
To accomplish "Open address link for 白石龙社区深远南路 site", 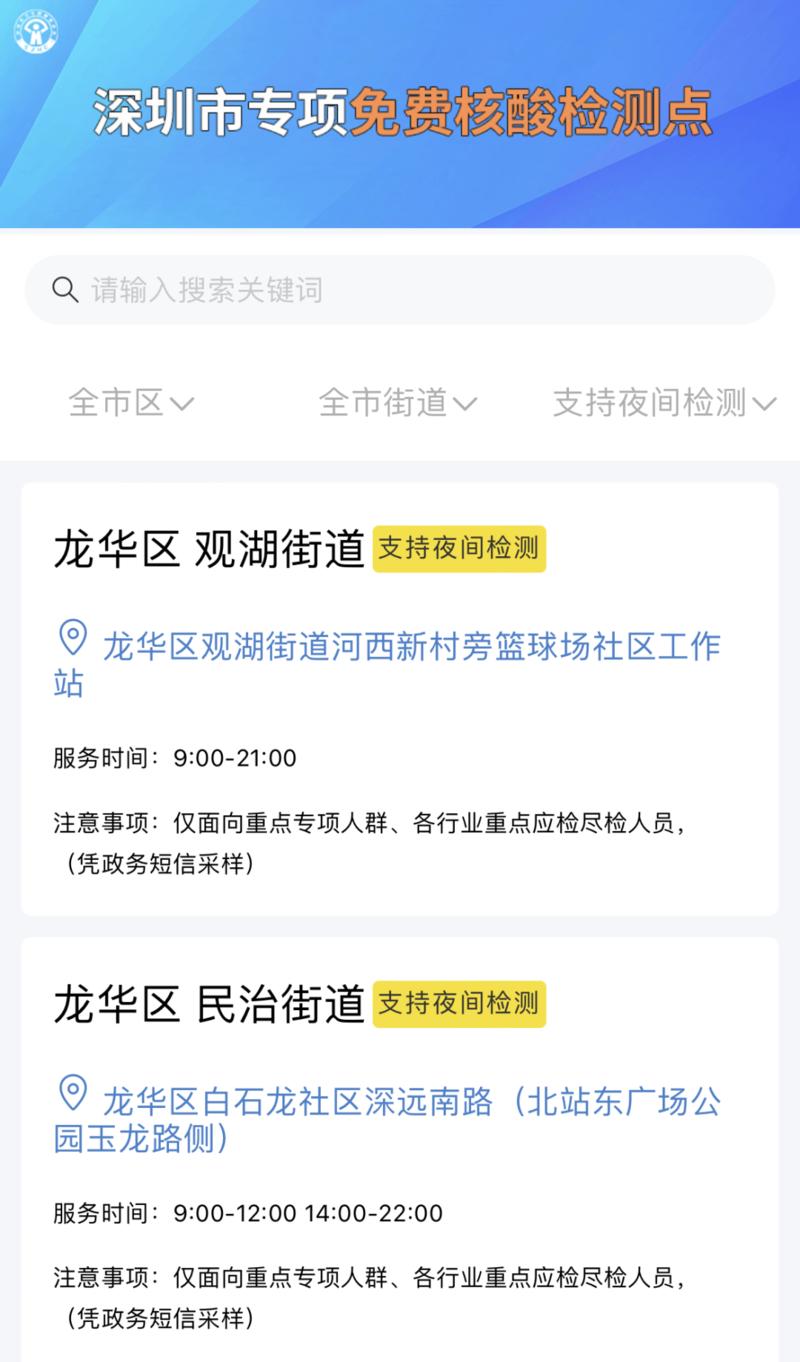I will 387,1118.
